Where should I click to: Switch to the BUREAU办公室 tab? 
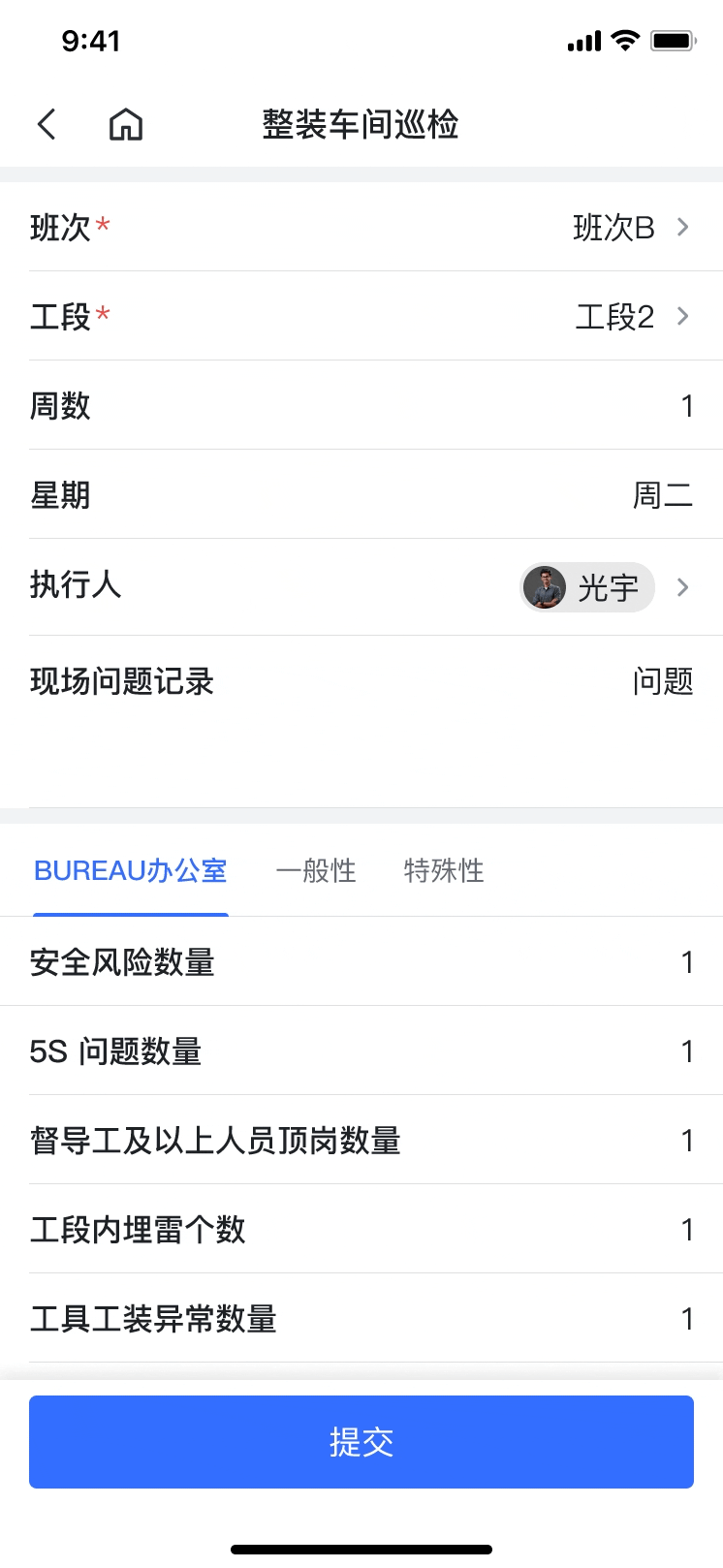tap(131, 870)
